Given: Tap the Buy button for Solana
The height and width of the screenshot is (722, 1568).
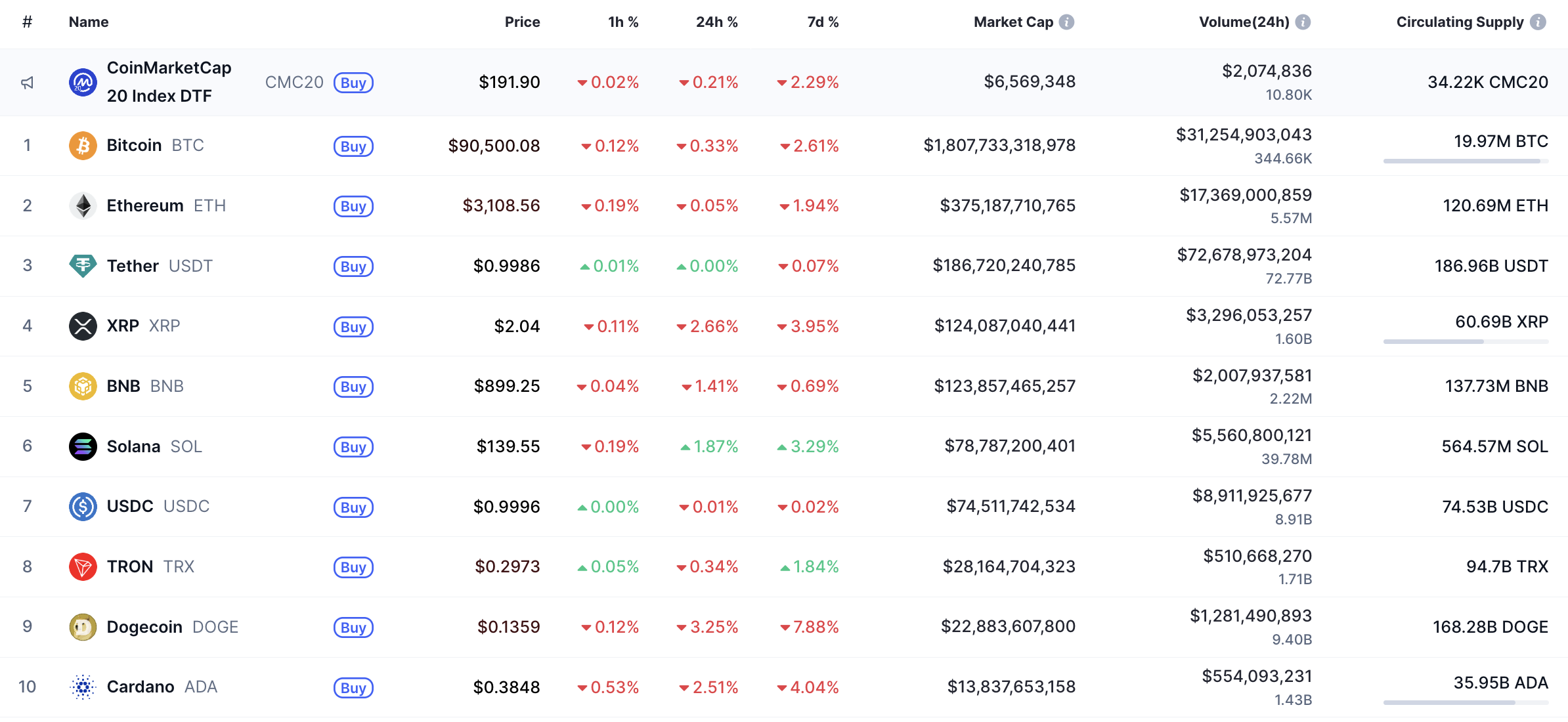Looking at the screenshot, I should pos(353,447).
